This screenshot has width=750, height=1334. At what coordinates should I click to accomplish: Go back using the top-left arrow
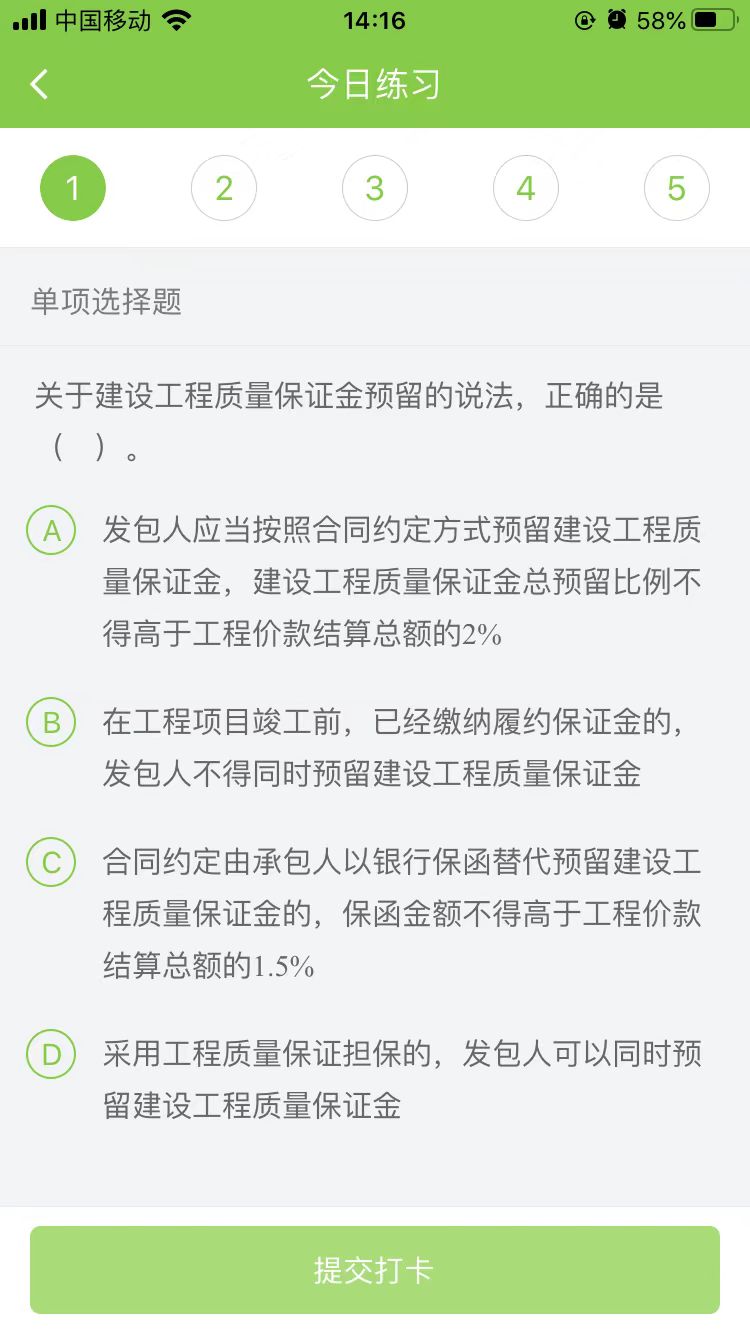[39, 85]
